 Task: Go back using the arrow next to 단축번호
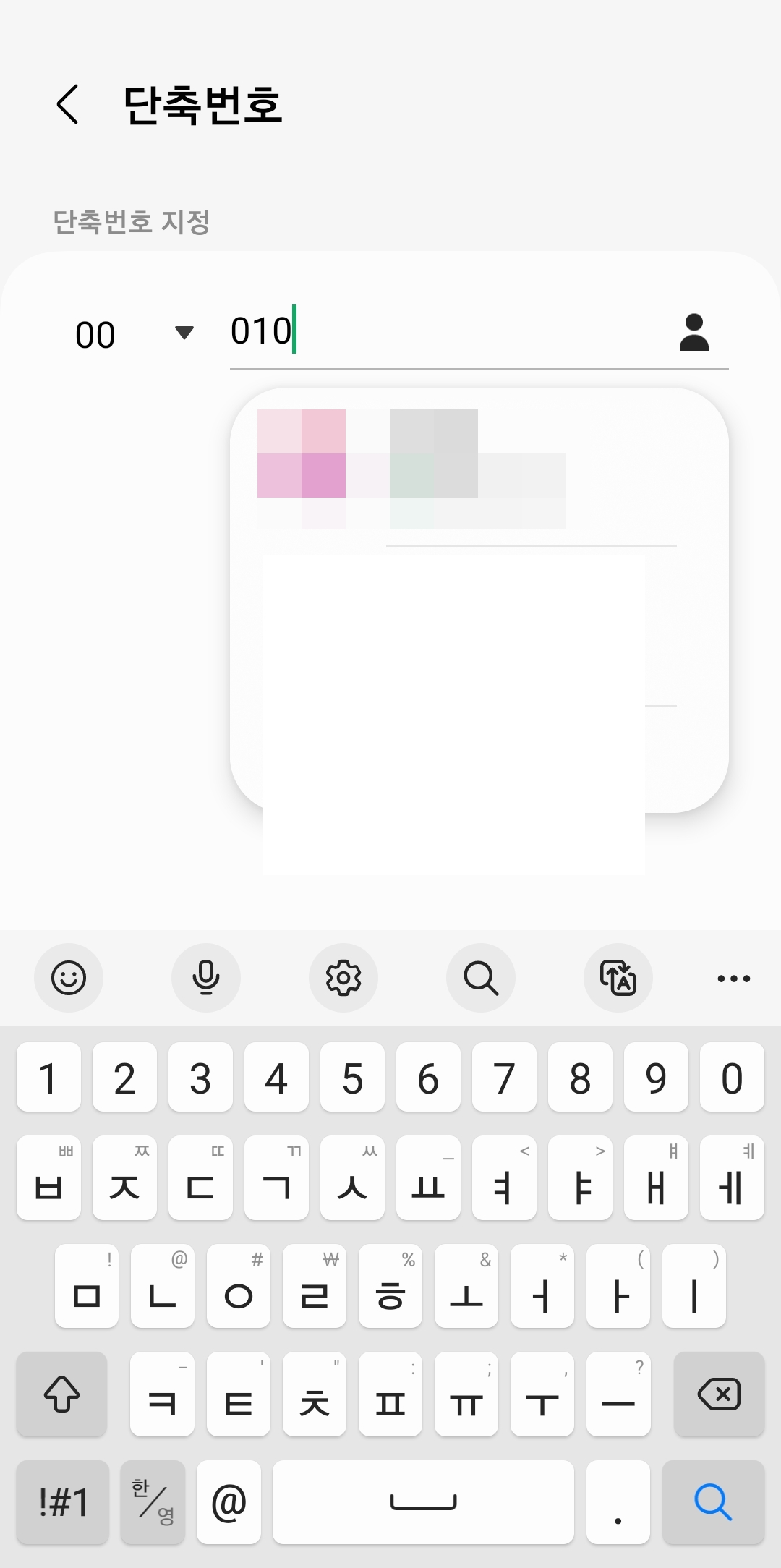coord(67,105)
